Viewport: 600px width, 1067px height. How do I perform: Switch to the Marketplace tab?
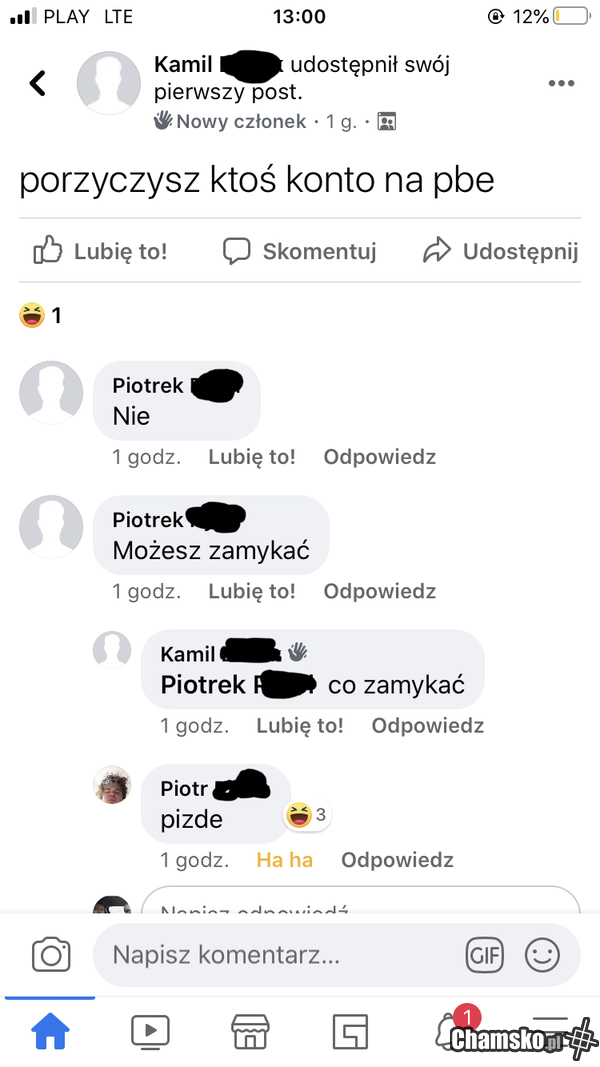(x=250, y=1031)
